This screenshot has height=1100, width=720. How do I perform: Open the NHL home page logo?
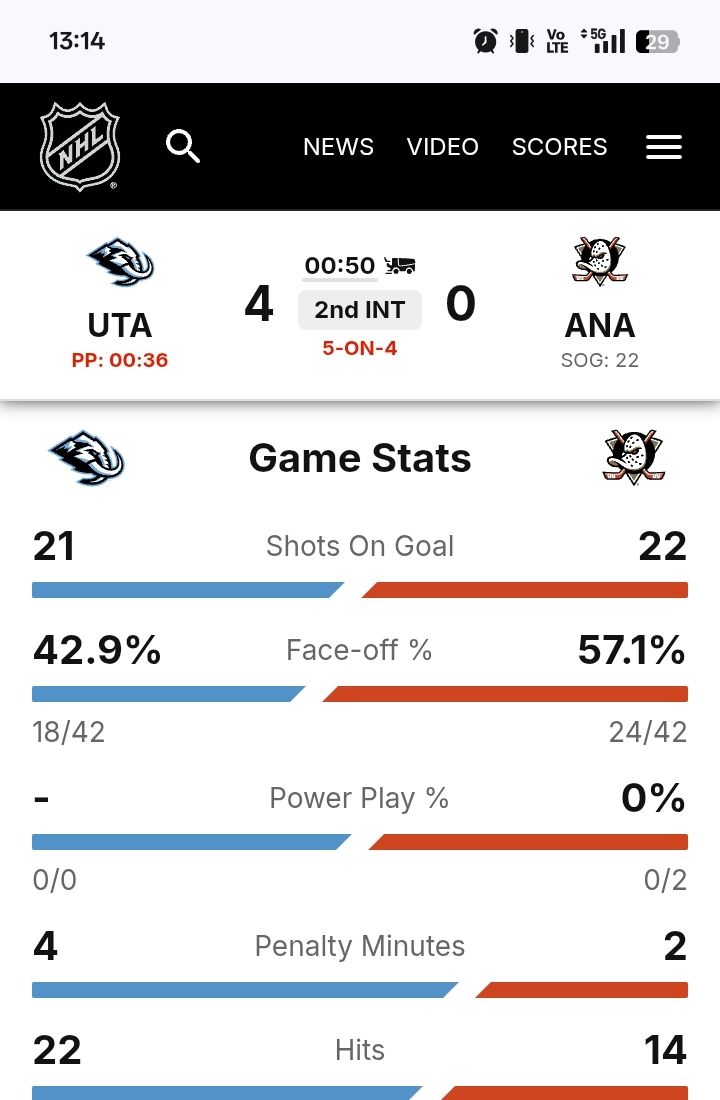(80, 147)
